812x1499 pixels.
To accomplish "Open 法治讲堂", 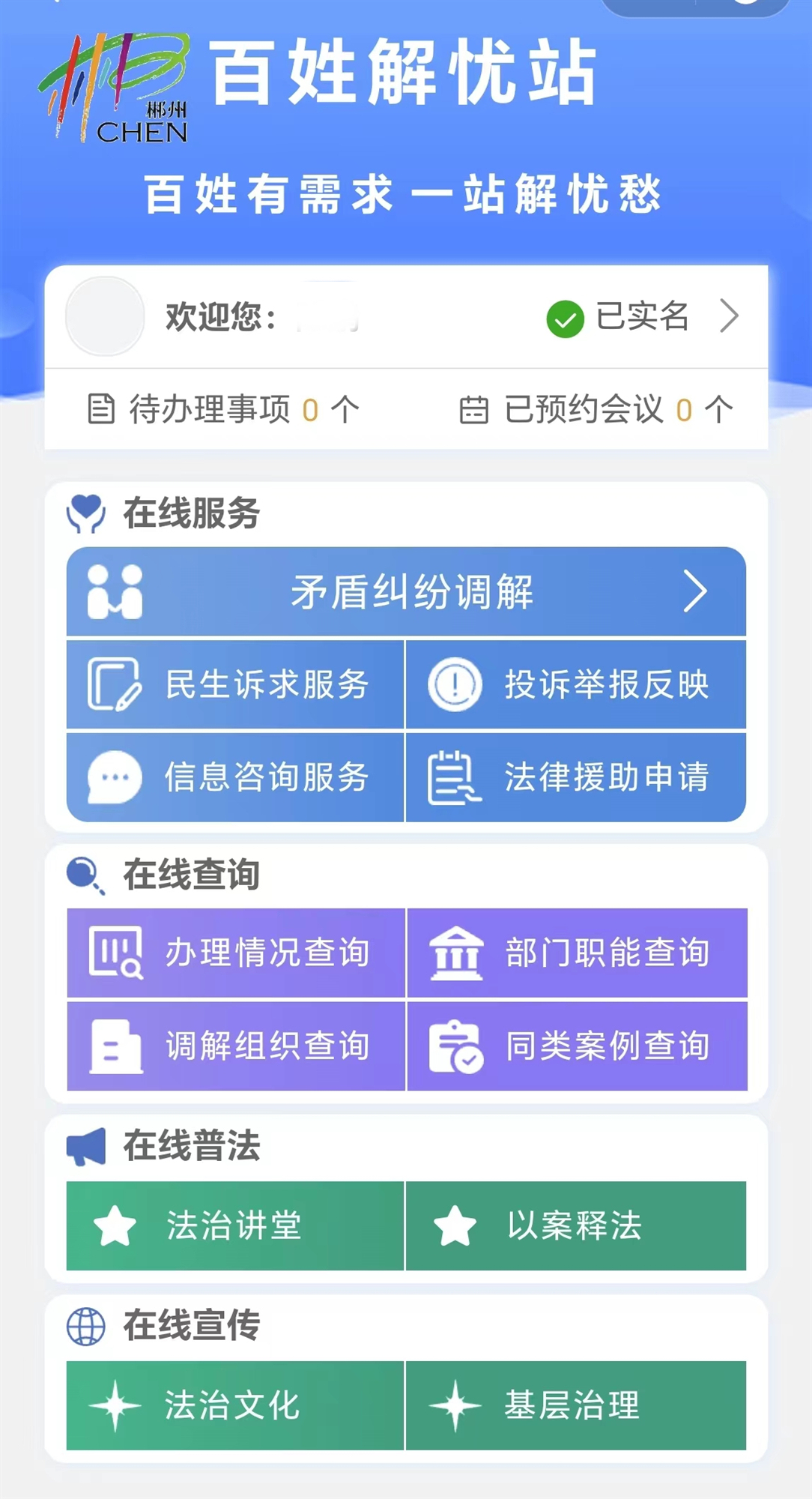I will tap(235, 1225).
